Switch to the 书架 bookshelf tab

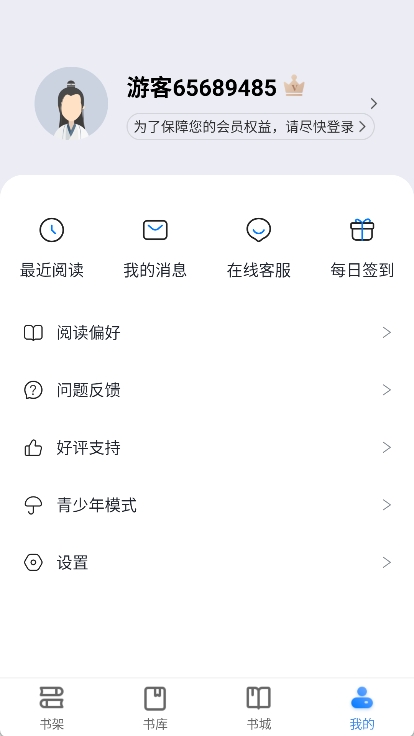point(52,708)
